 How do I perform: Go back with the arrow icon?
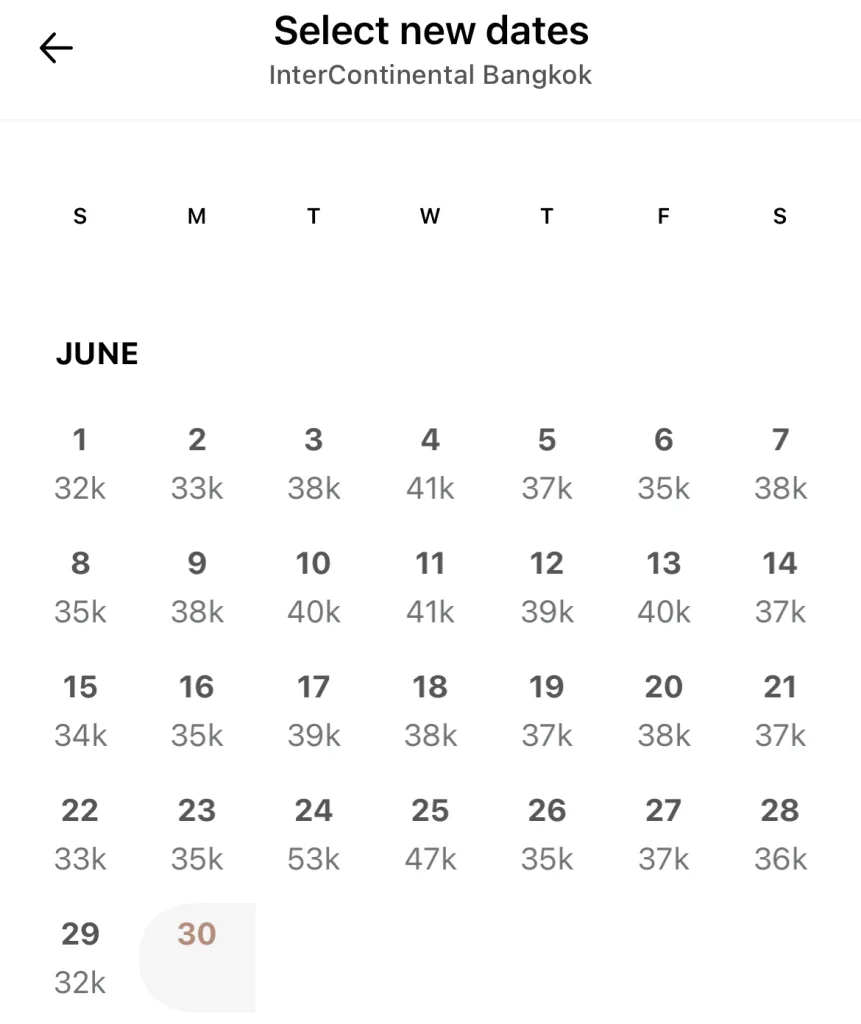point(56,48)
